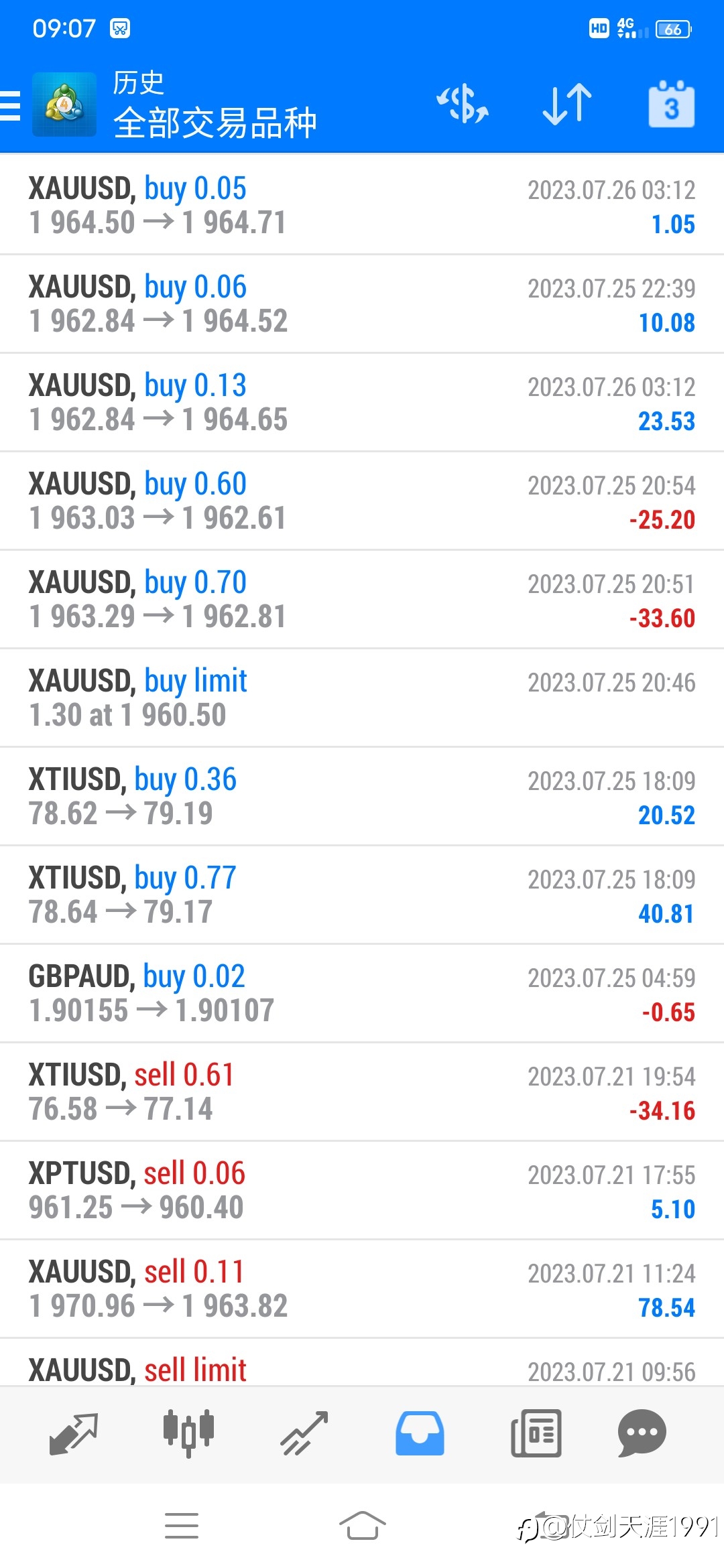The image size is (724, 1568).
Task: Tap the symbol filter dollar icon
Action: point(463,105)
